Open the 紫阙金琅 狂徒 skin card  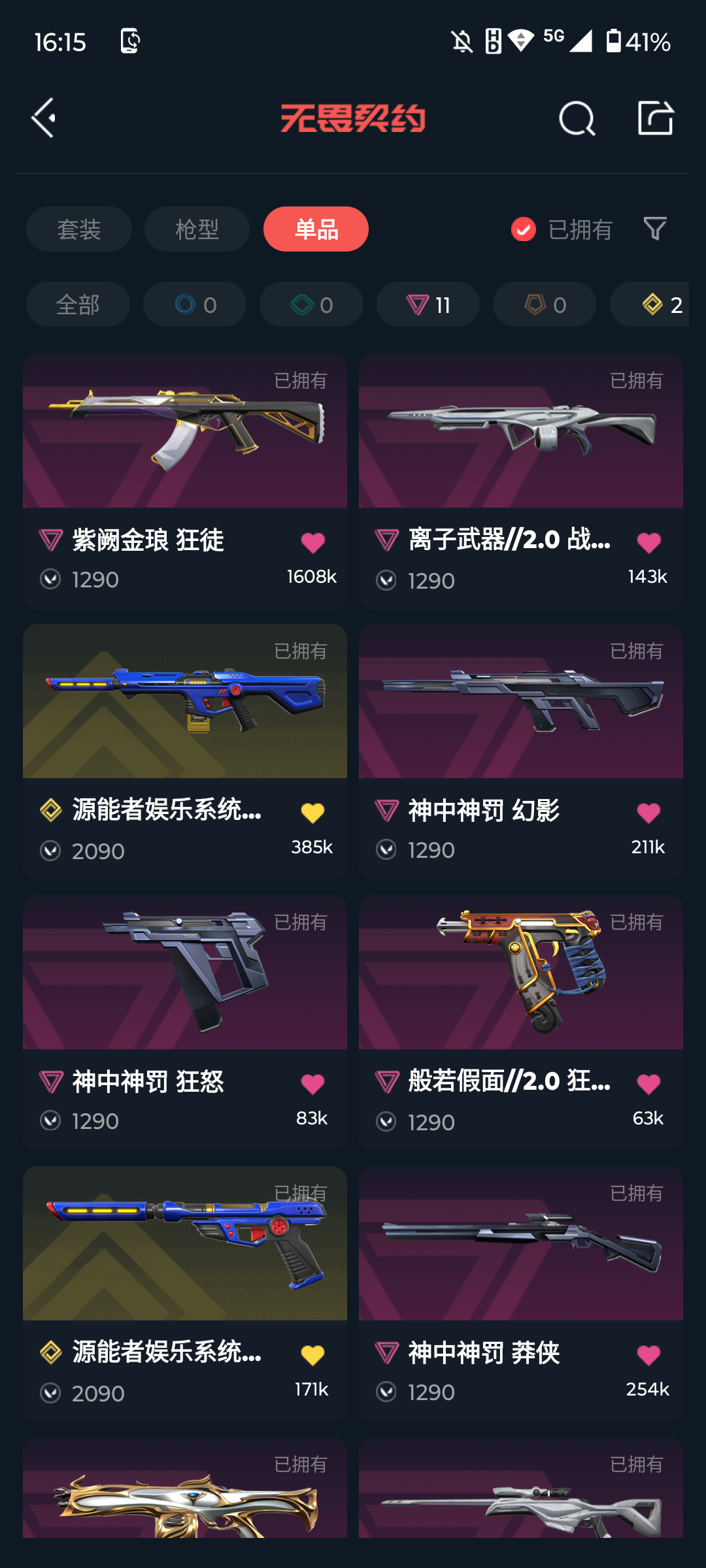click(x=185, y=444)
